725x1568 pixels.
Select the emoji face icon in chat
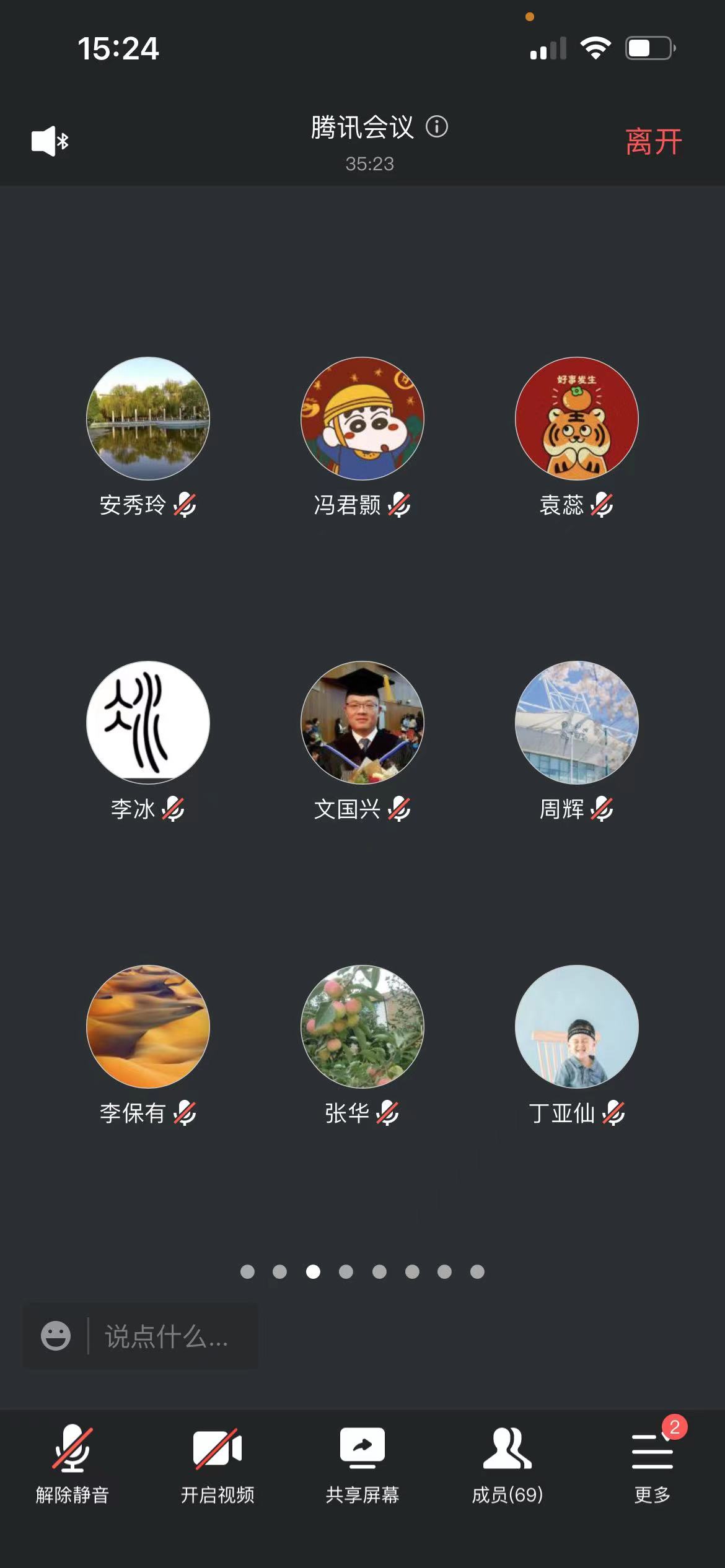(x=56, y=1336)
